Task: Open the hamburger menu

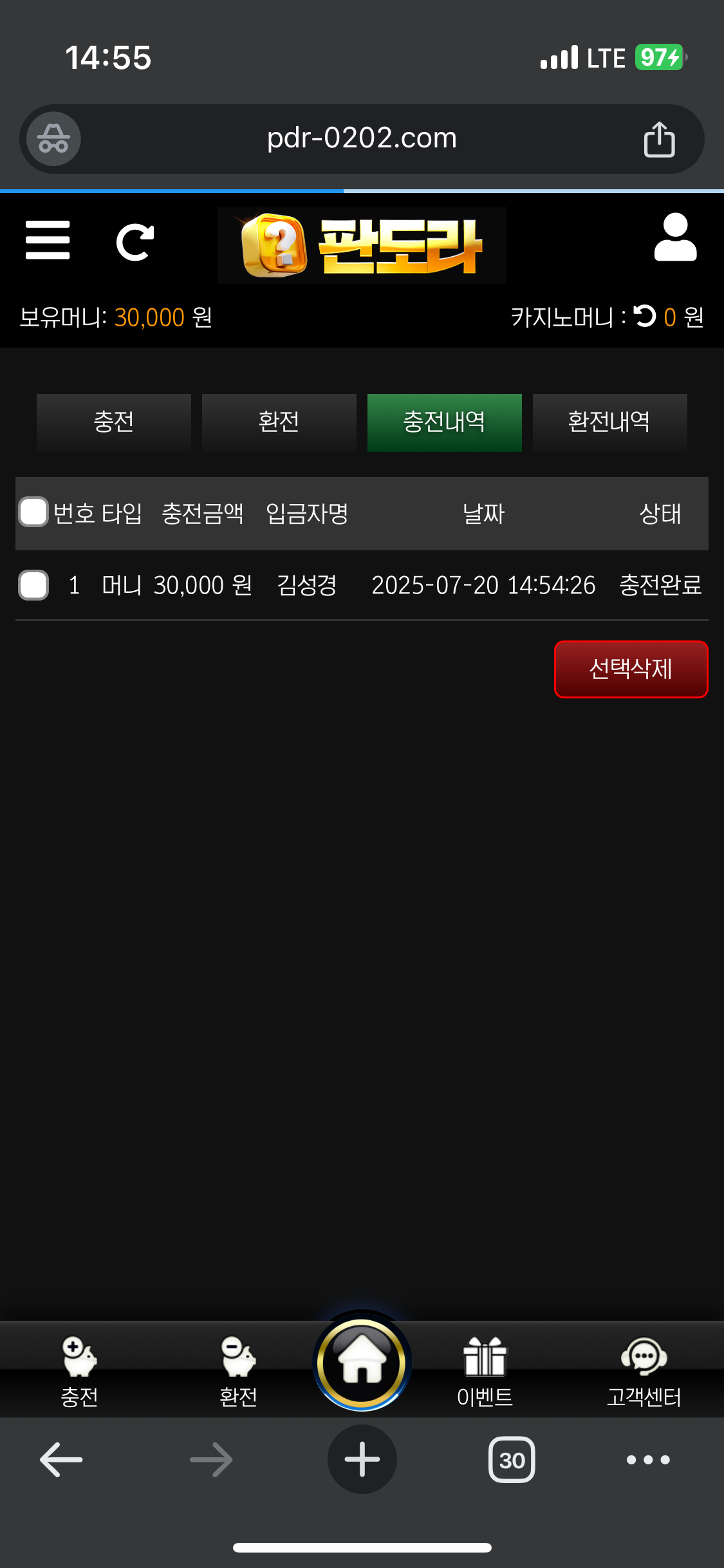Action: point(48,240)
